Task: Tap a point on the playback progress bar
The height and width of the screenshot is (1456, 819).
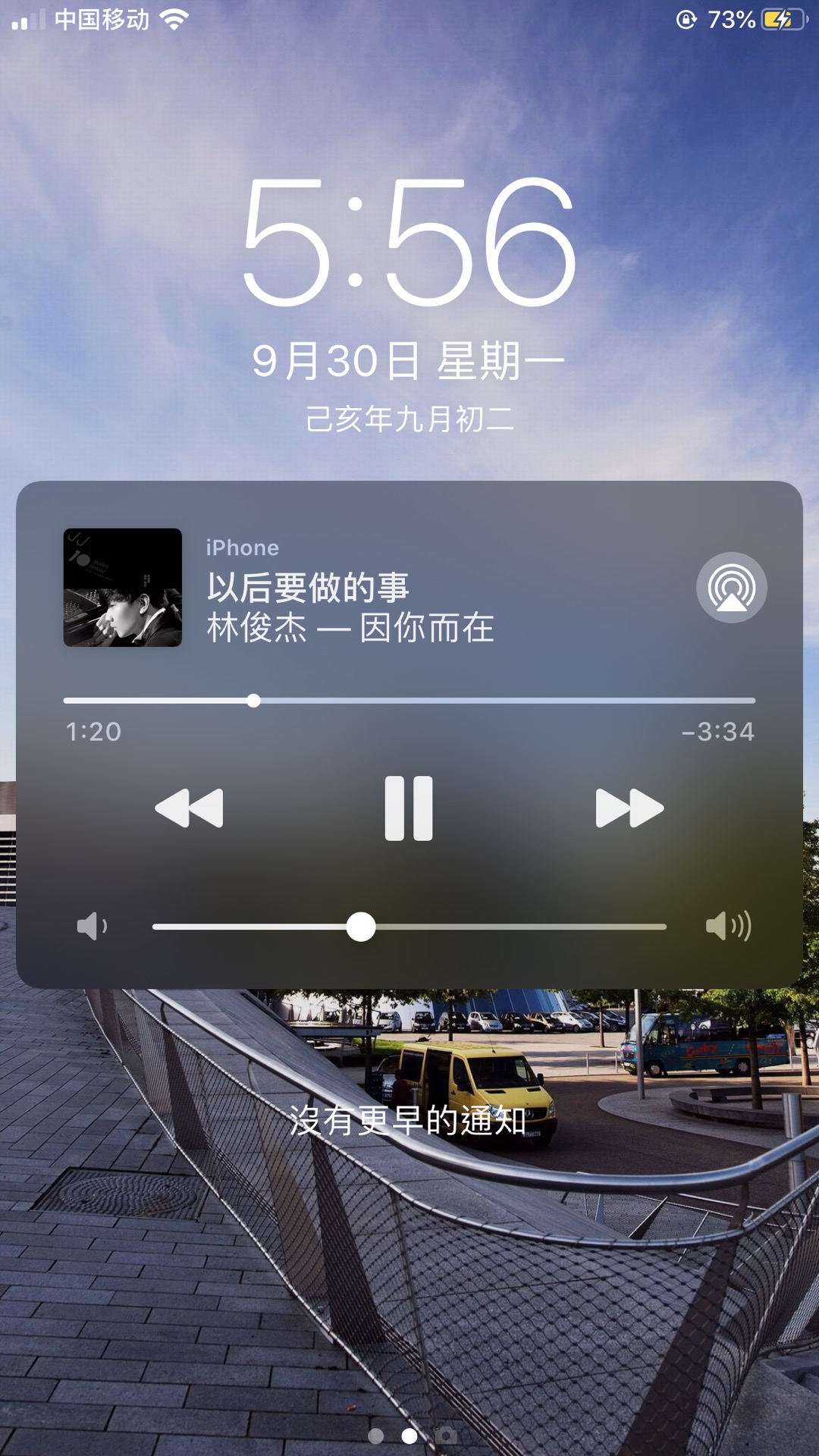Action: [x=455, y=701]
